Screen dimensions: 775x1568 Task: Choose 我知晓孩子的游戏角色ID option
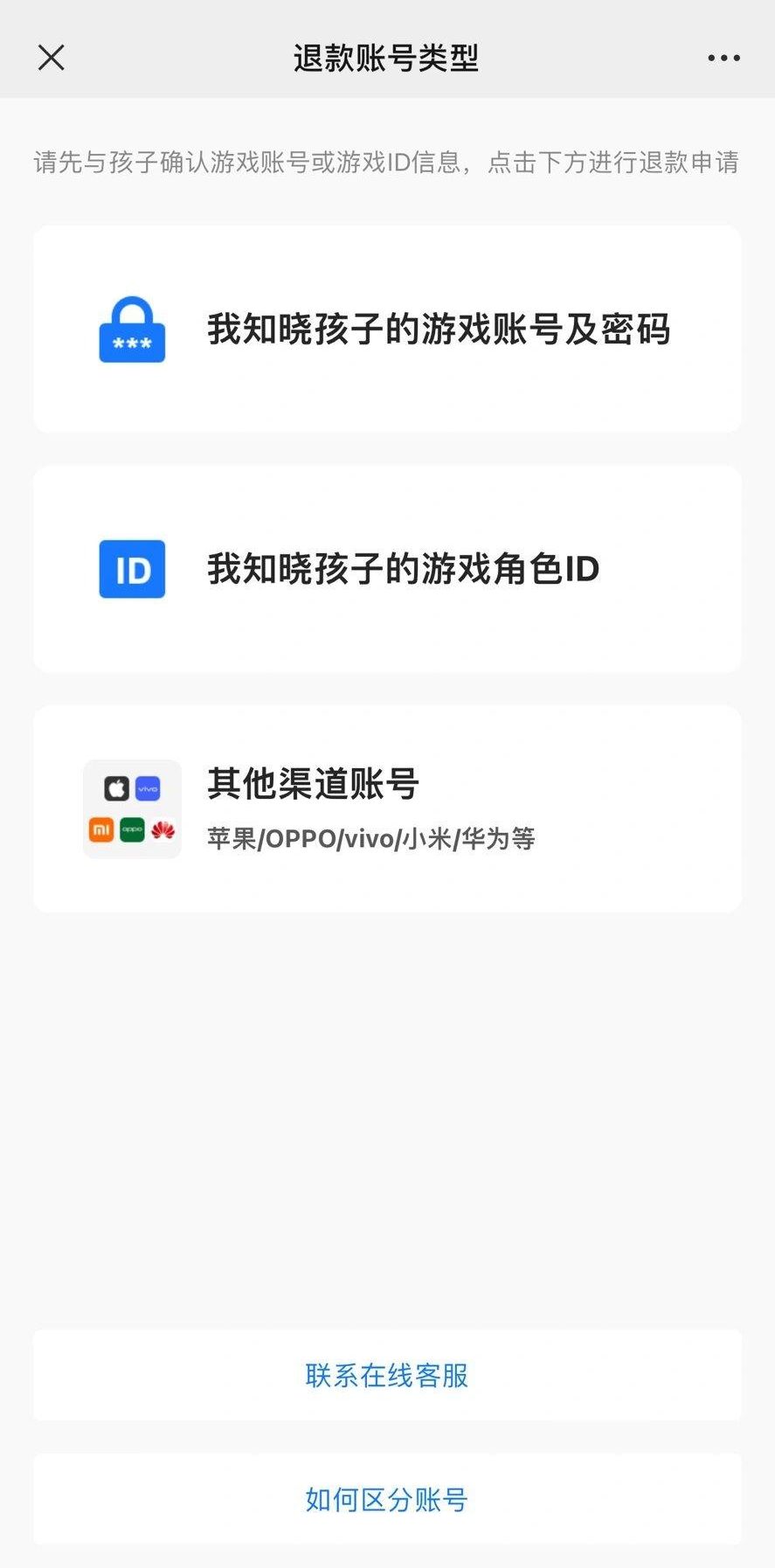387,569
